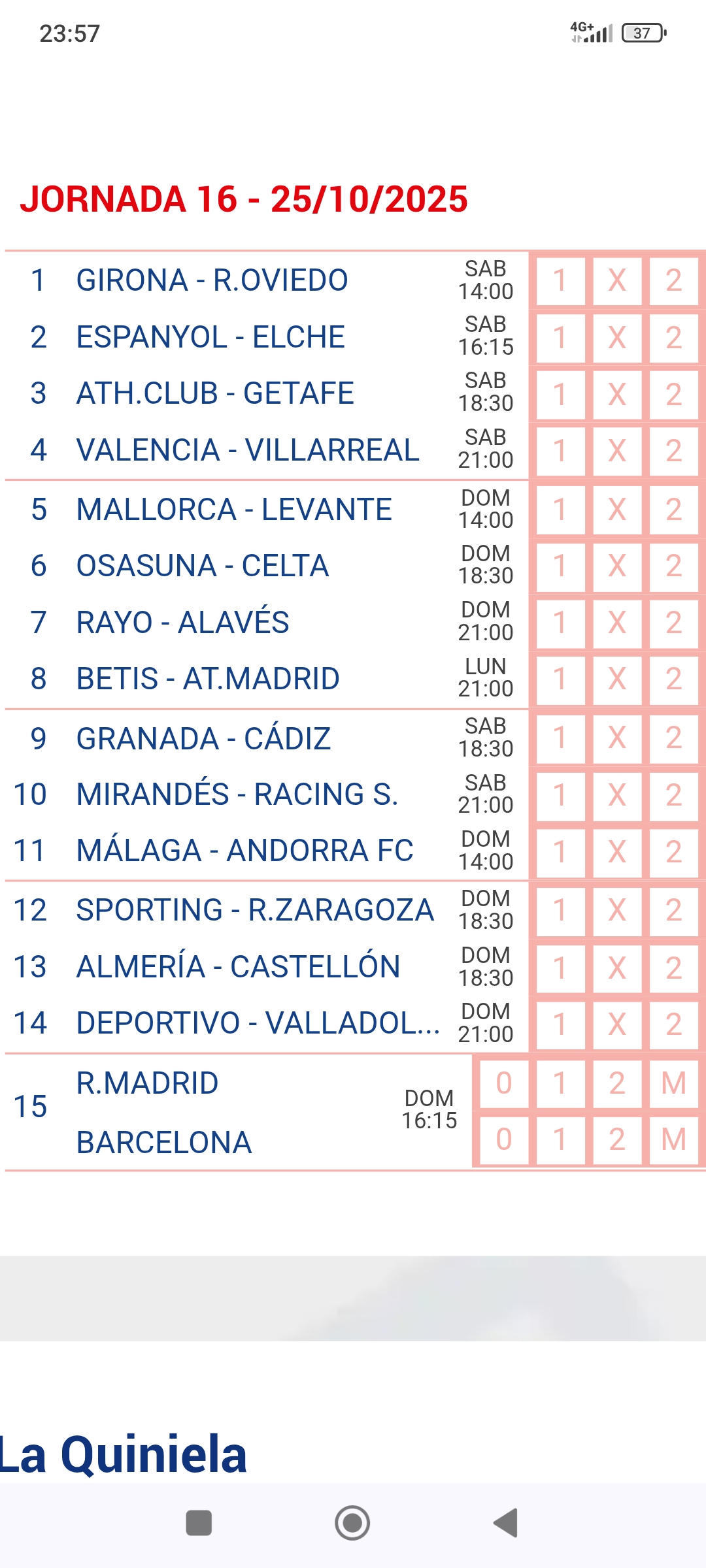Pick 2 for Málaga - Andorra FC
Viewport: 706px width, 1568px height.
(x=674, y=852)
